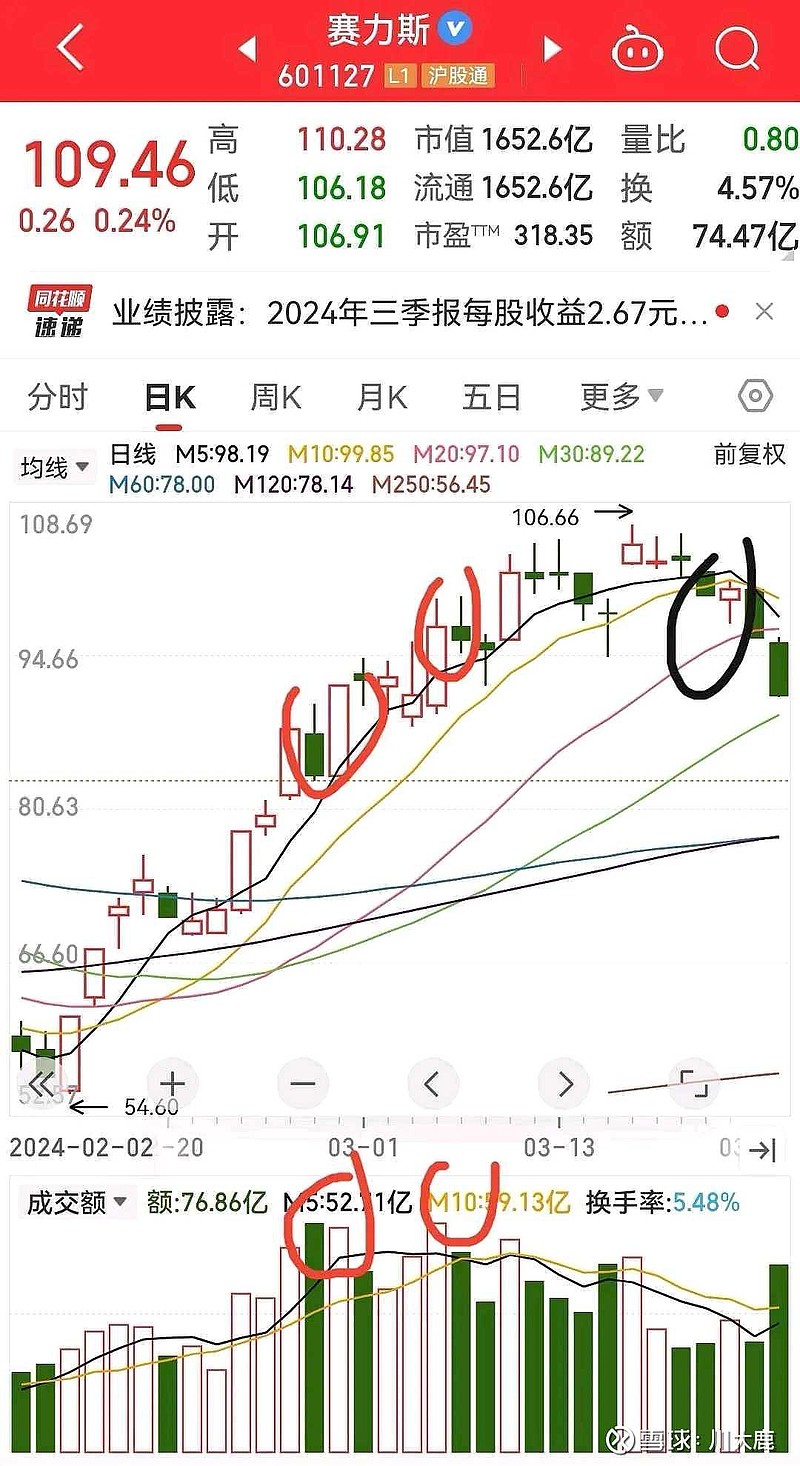
Task: Go back using the top-left arrow
Action: [x=70, y=48]
